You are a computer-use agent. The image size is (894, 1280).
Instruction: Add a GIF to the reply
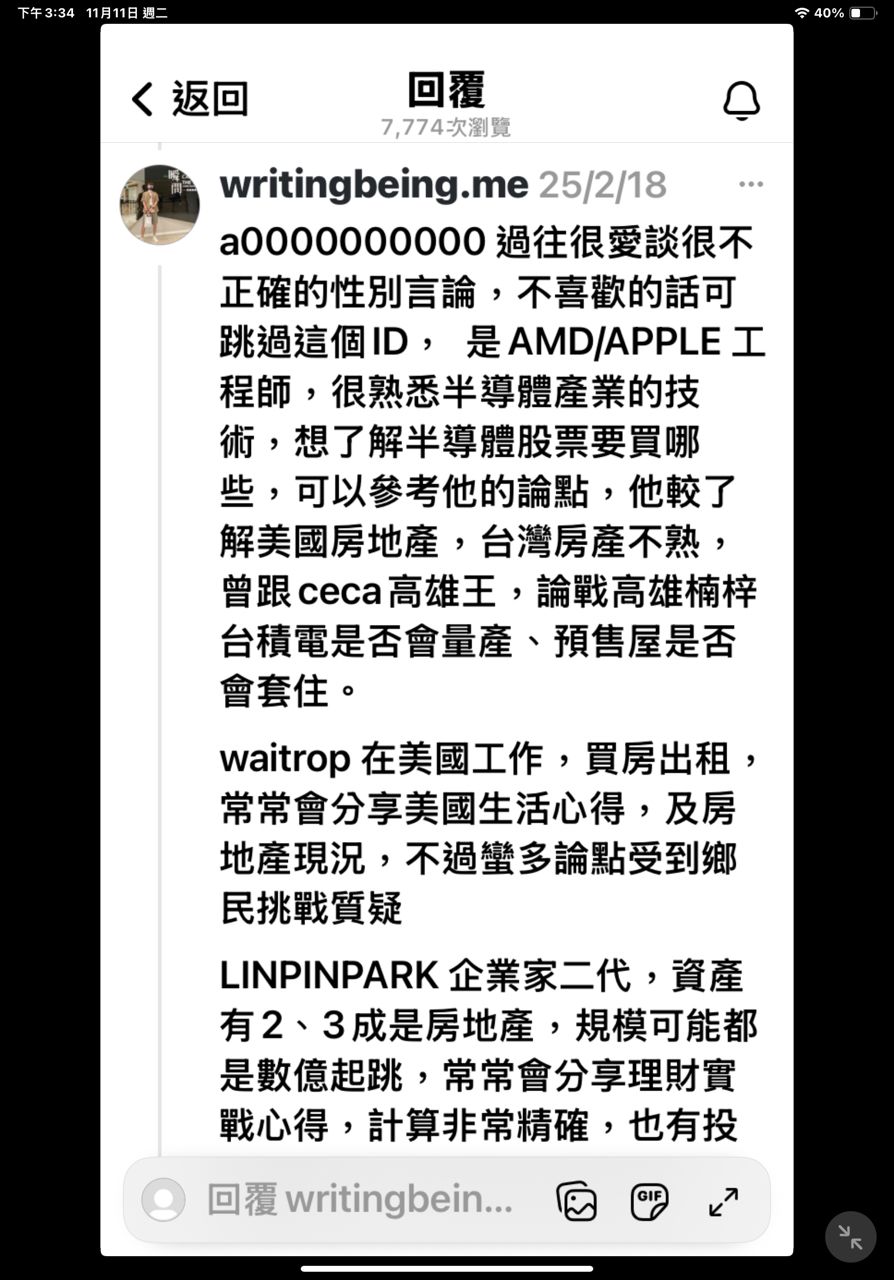click(x=649, y=1200)
